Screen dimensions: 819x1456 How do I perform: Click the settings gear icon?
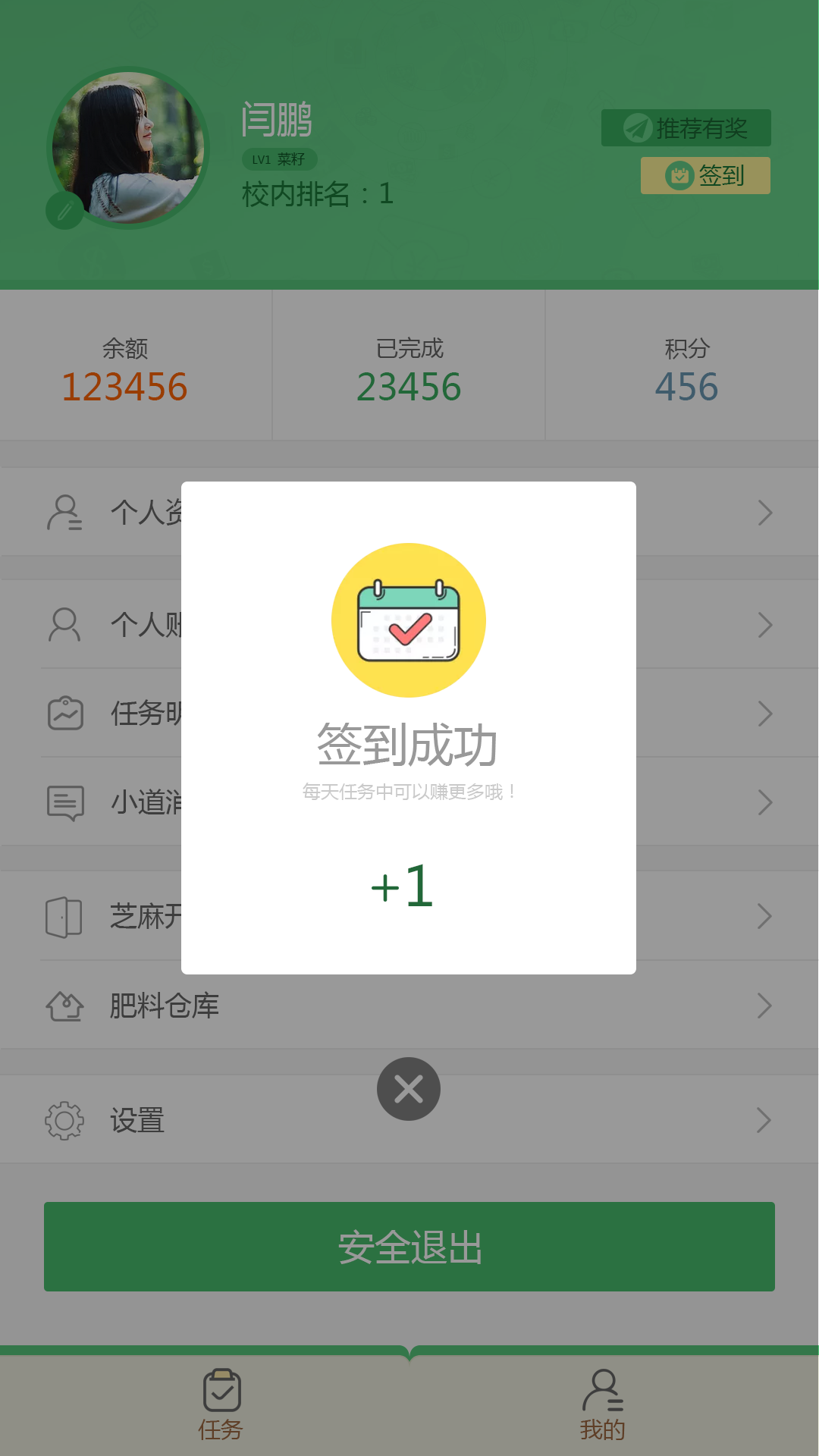pyautogui.click(x=64, y=1119)
